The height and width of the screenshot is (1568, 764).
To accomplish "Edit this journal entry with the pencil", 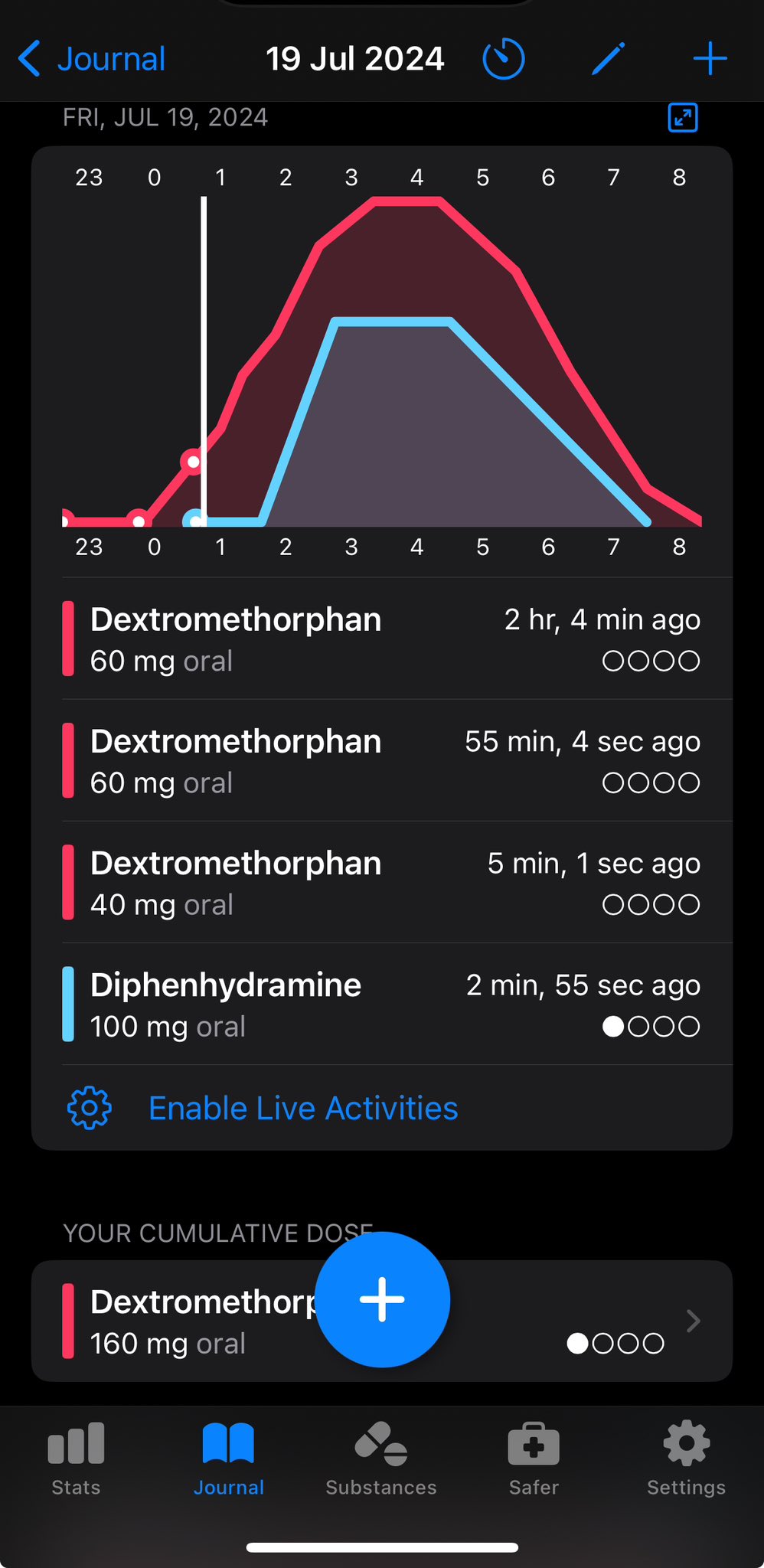I will [x=609, y=59].
